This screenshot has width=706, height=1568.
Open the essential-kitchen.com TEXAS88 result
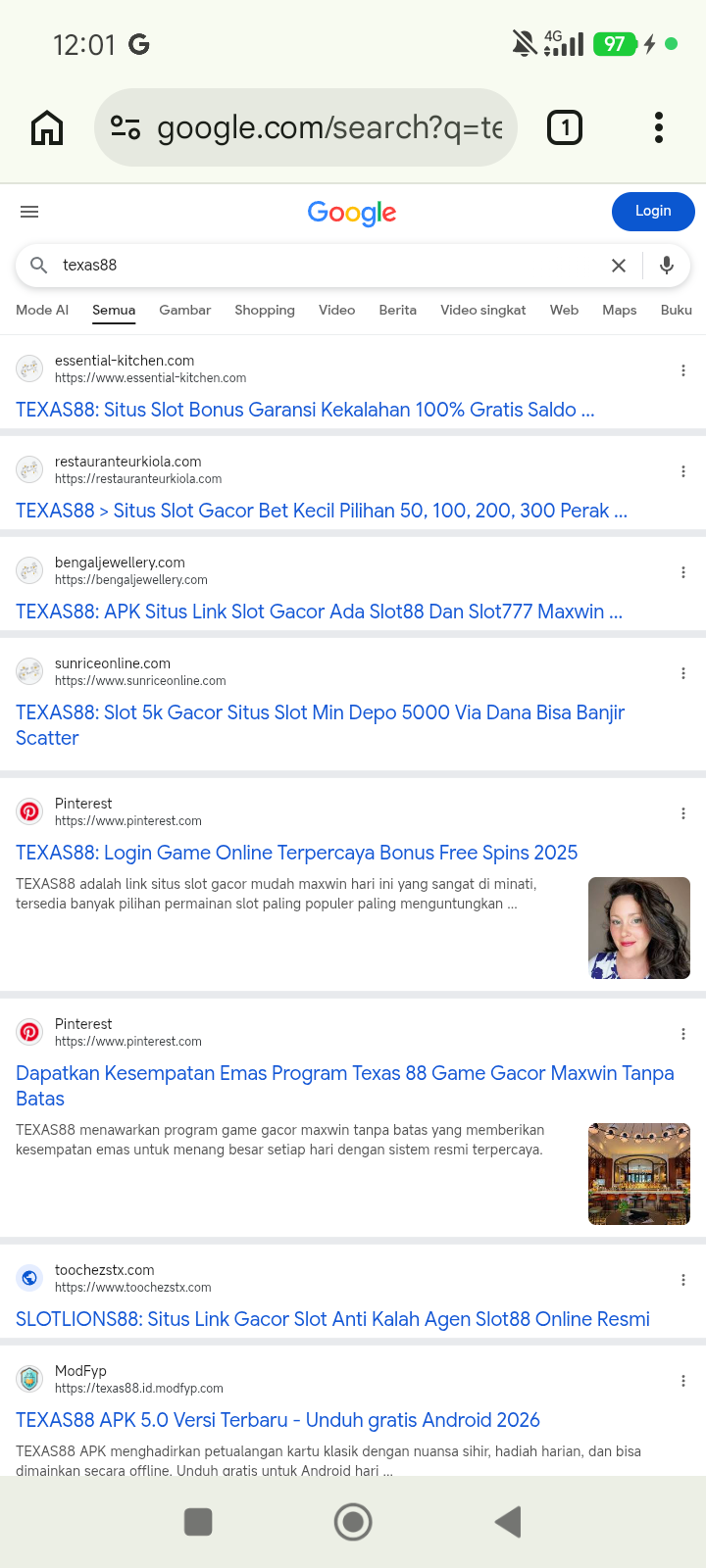coord(305,410)
